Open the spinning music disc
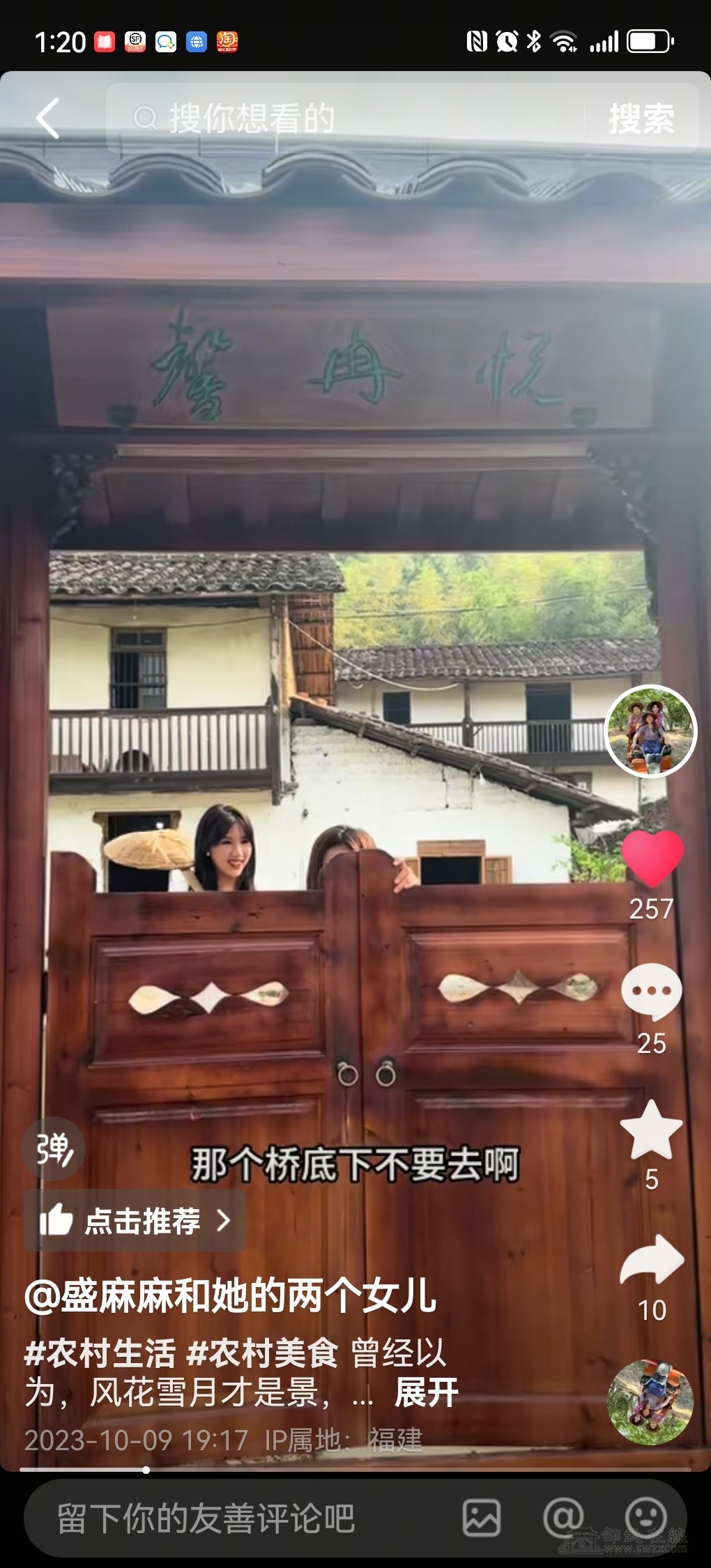Image resolution: width=711 pixels, height=1568 pixels. [650, 1401]
